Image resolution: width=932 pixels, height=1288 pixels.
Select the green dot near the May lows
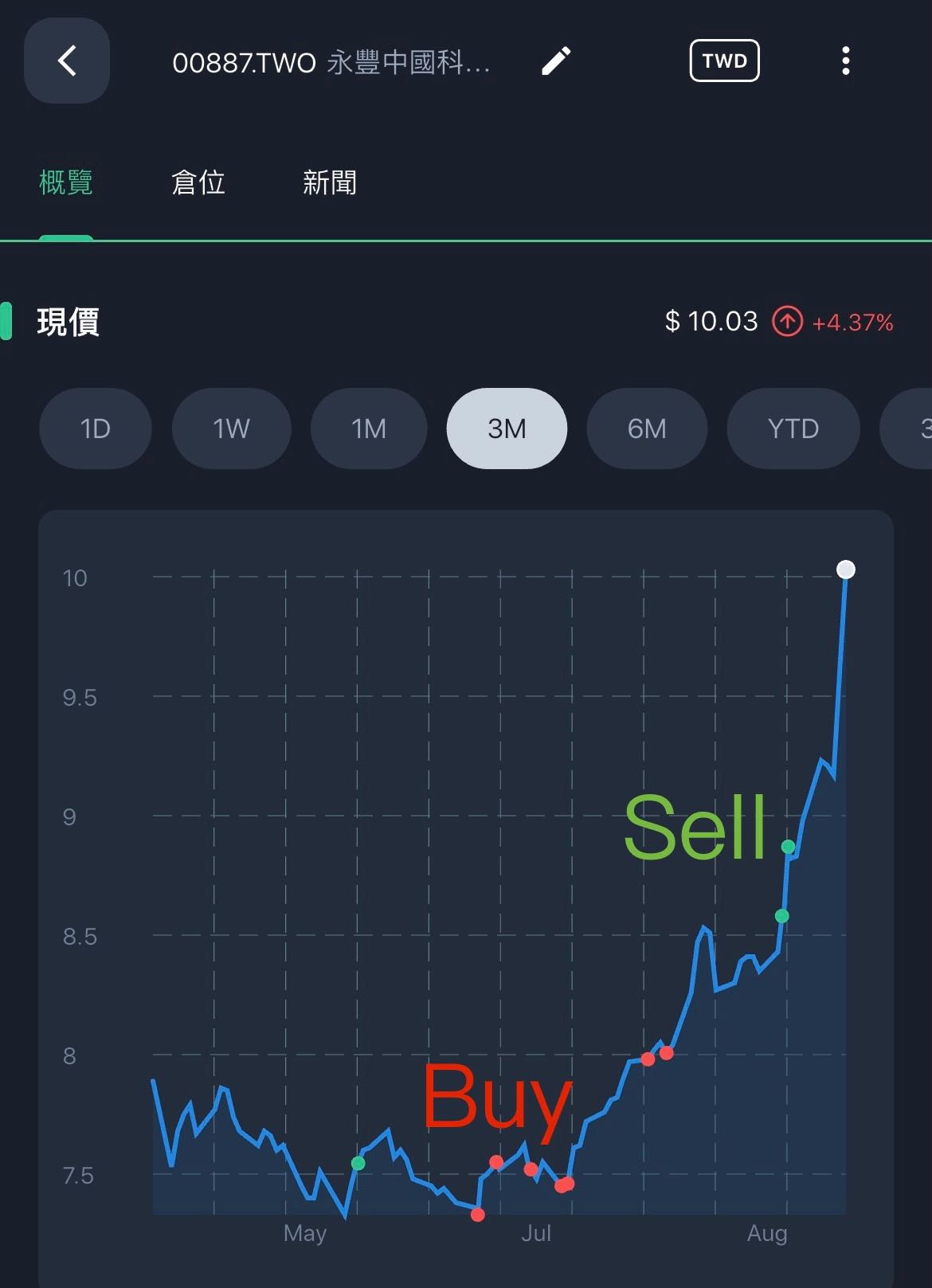click(358, 1163)
